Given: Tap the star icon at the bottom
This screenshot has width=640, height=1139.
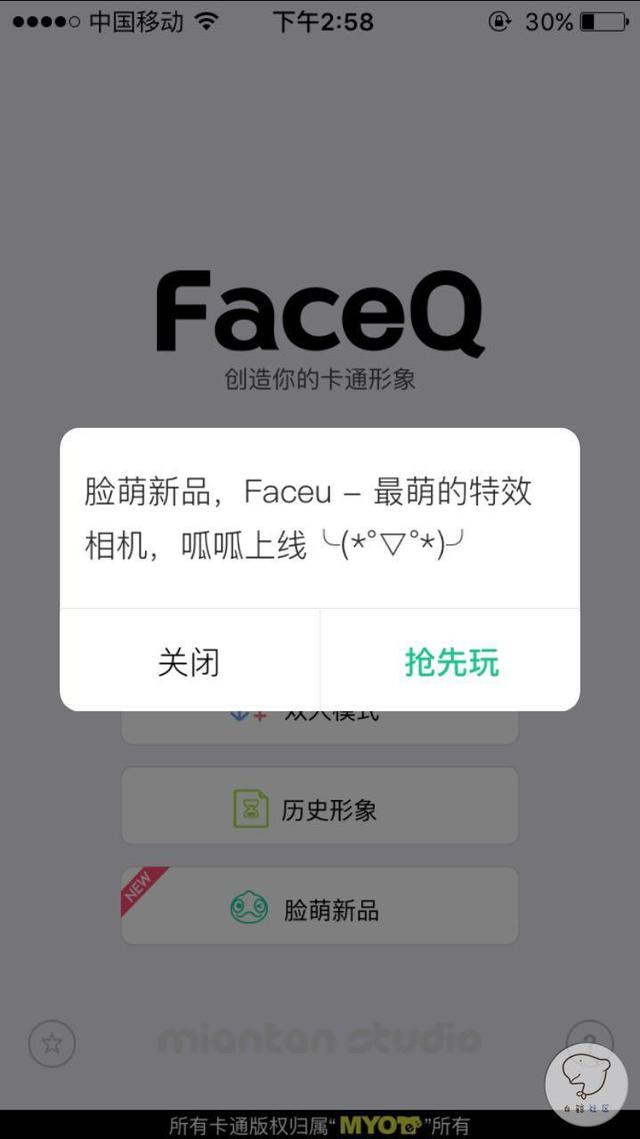Looking at the screenshot, I should click(x=52, y=1044).
